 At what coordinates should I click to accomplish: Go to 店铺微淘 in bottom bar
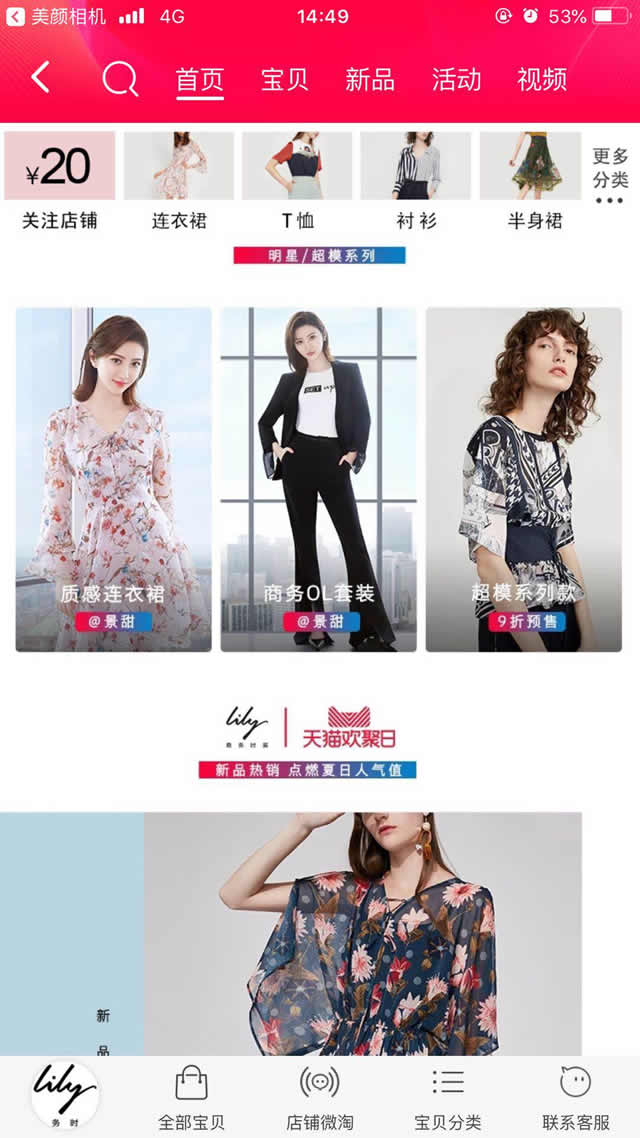click(x=320, y=1097)
